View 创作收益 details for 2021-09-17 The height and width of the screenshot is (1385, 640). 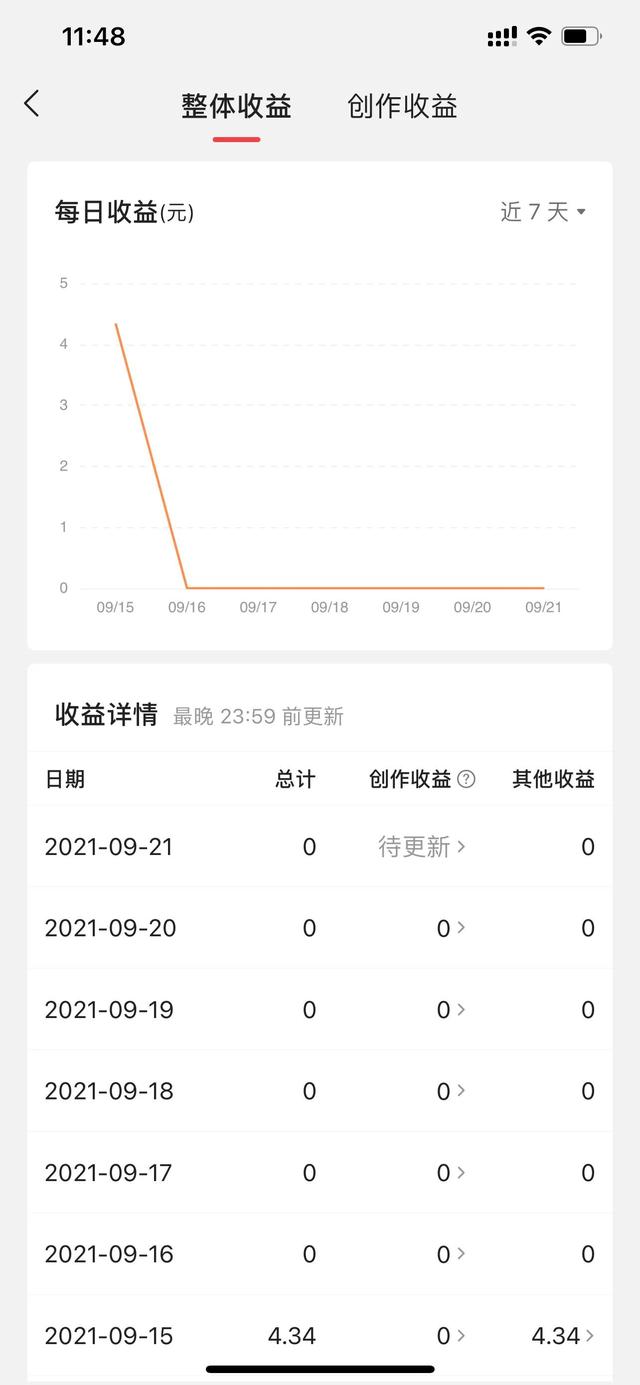[x=451, y=1172]
